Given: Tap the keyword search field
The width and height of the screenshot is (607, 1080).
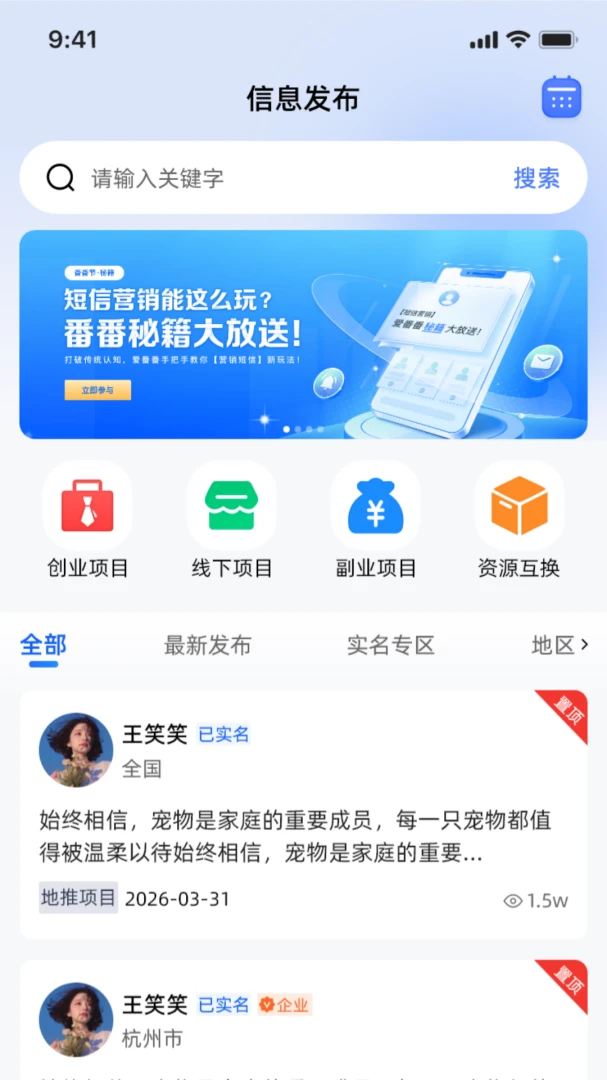Looking at the screenshot, I should click(x=296, y=178).
